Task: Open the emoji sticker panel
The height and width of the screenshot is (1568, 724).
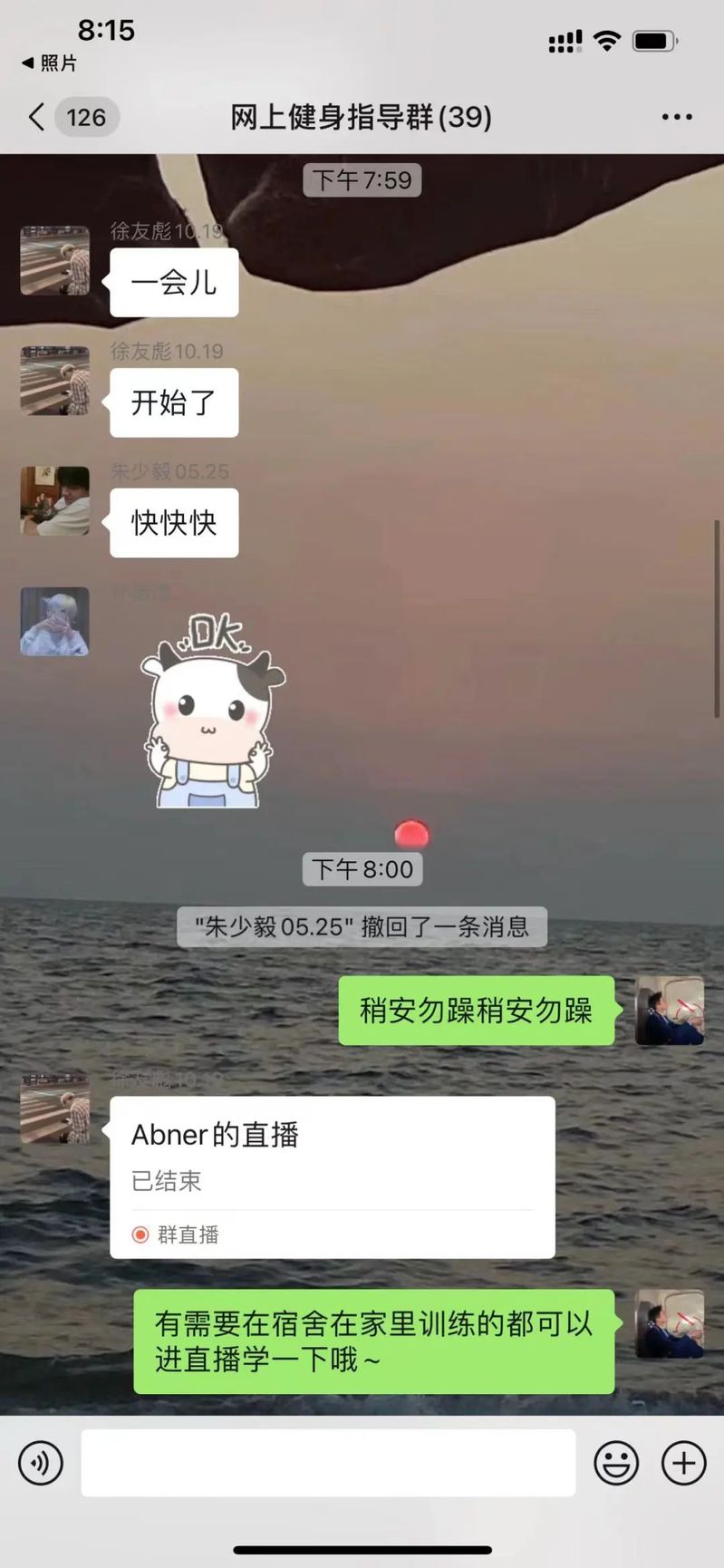Action: pos(616,1463)
